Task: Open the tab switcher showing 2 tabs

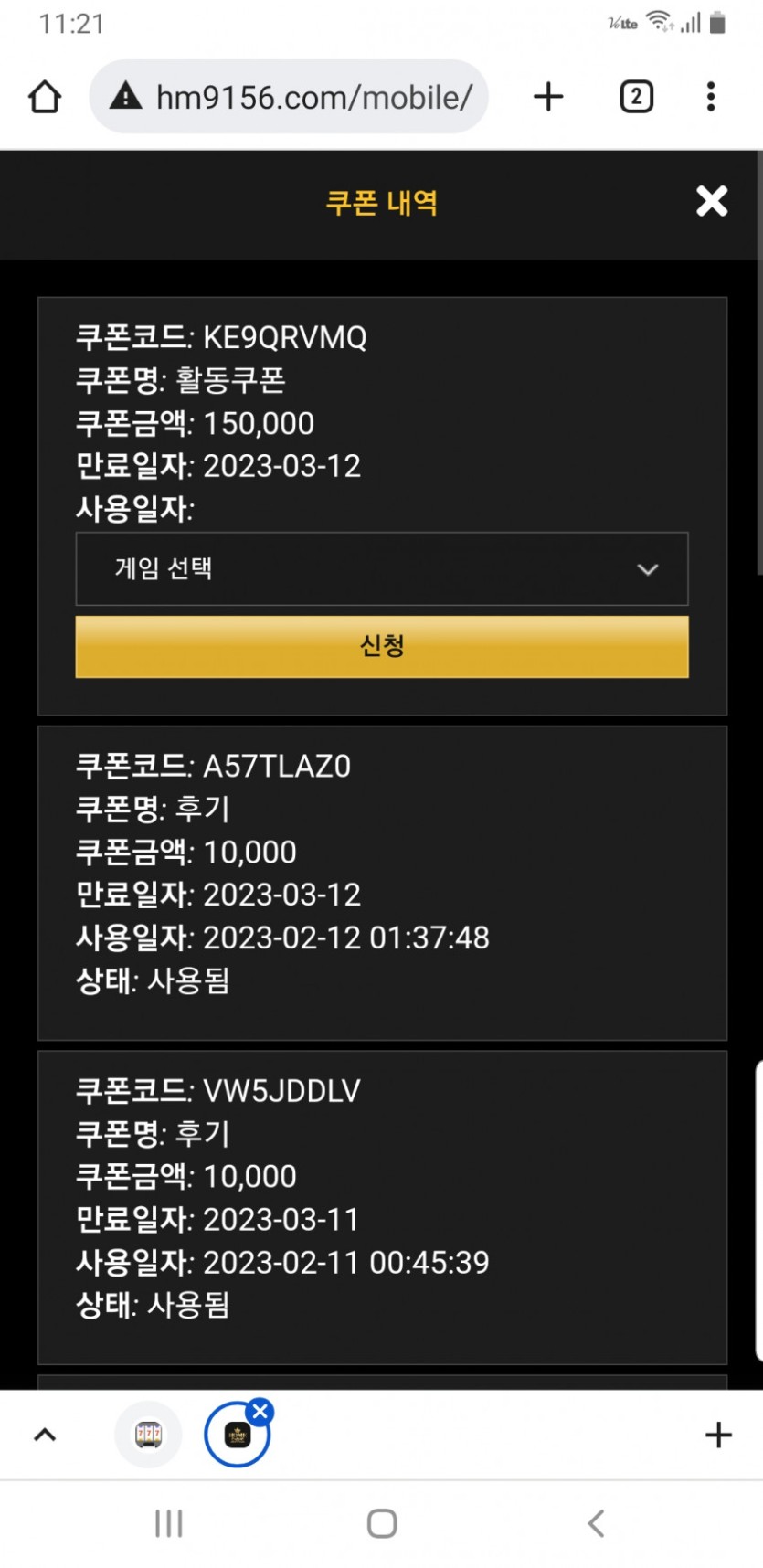Action: (x=636, y=97)
